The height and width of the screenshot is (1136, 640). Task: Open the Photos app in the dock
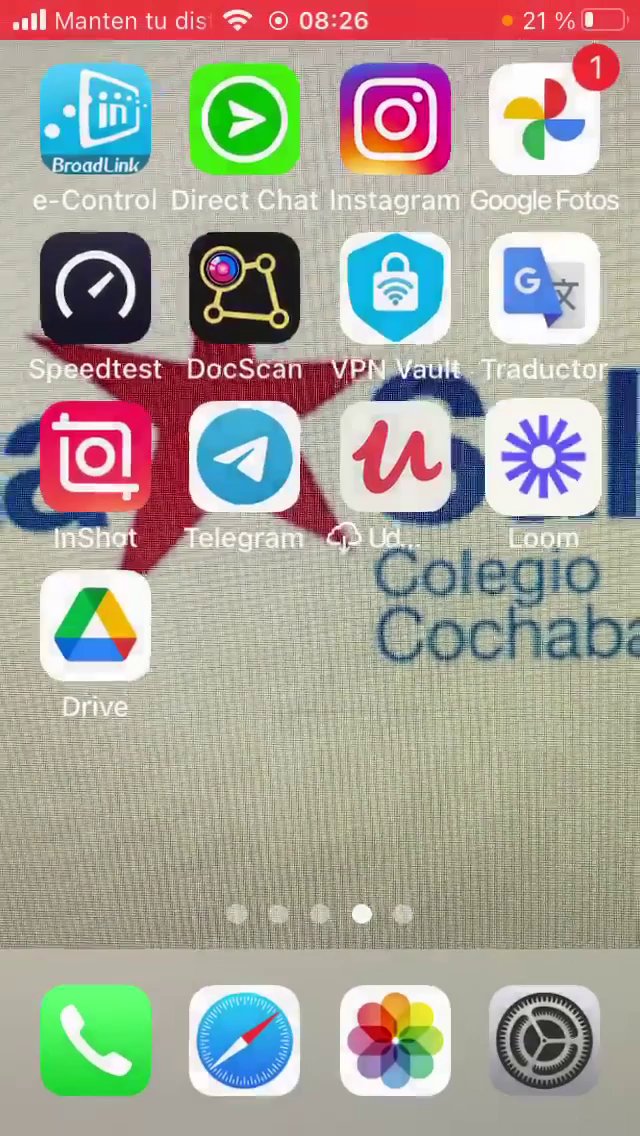point(394,1040)
